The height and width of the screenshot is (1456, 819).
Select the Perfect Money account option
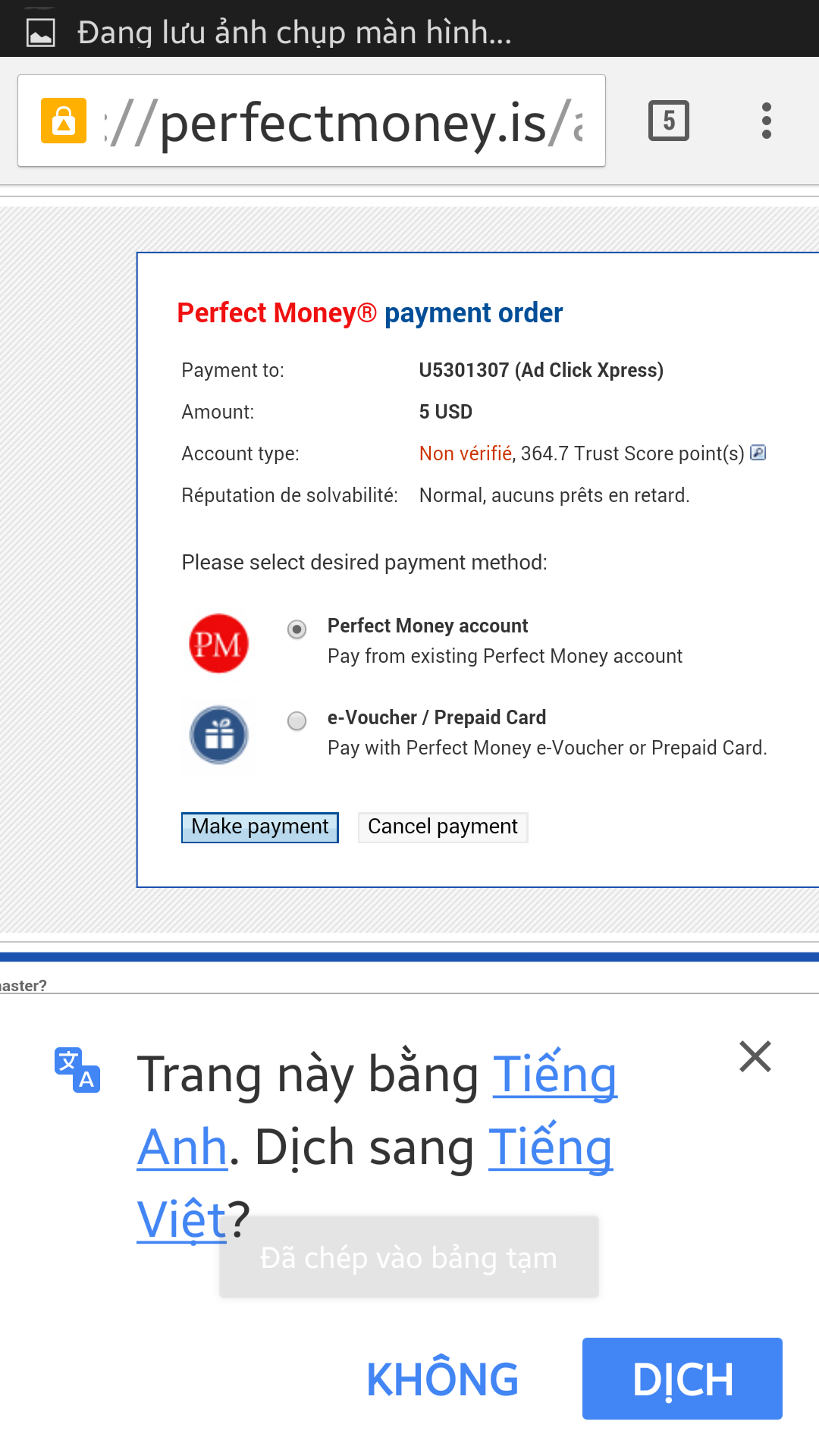pyautogui.click(x=297, y=629)
